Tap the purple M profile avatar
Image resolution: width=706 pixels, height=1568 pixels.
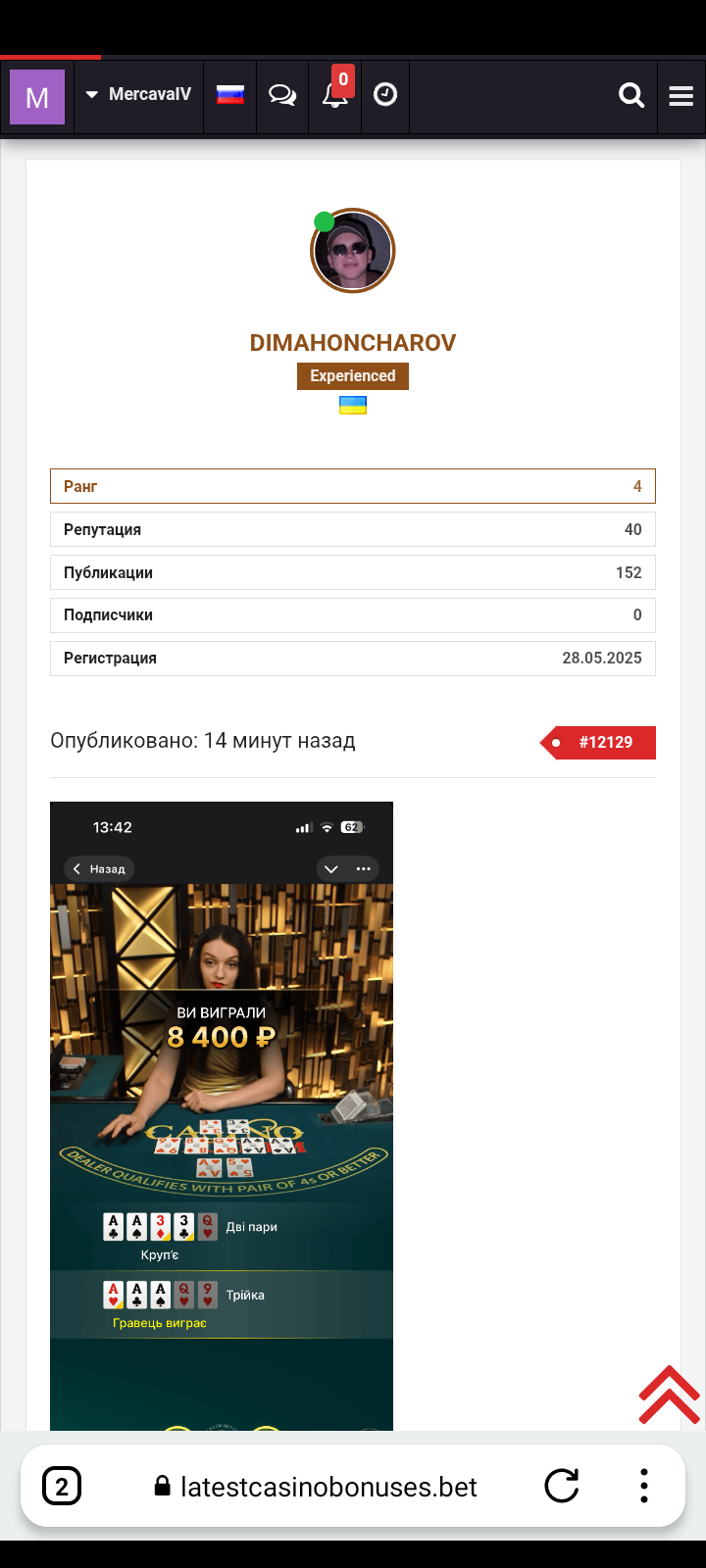[x=37, y=97]
